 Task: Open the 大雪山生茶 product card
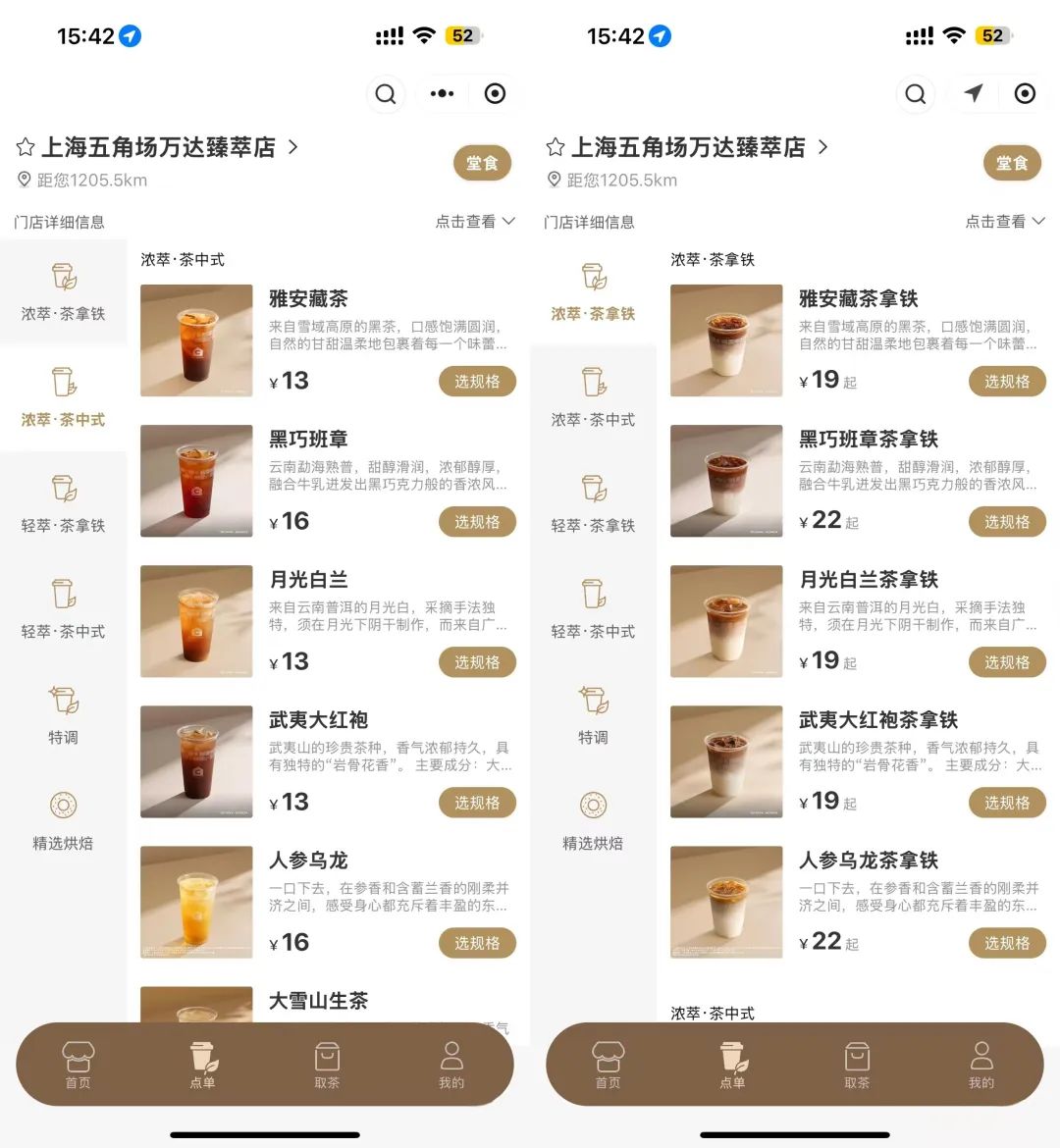coord(318,1002)
